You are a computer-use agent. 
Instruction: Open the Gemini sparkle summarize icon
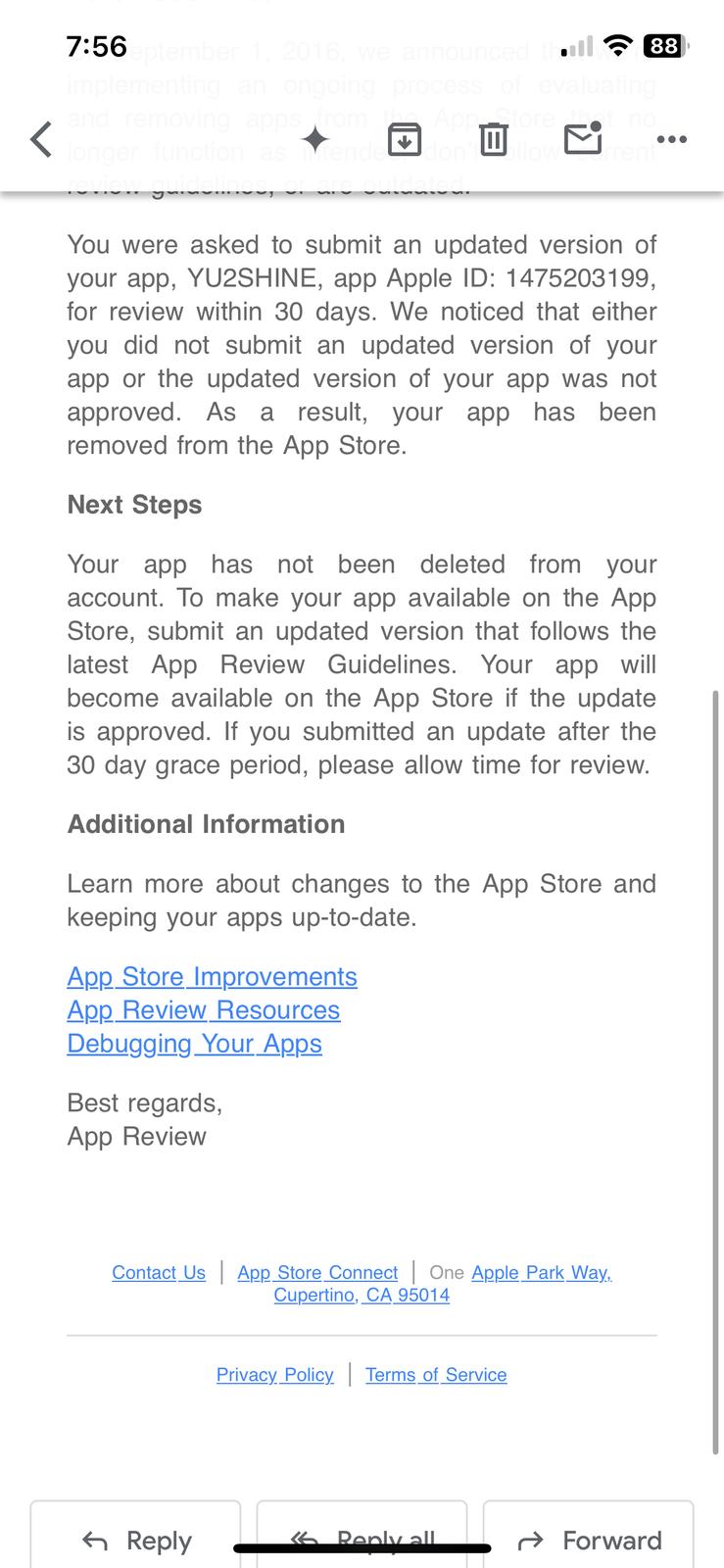[314, 139]
